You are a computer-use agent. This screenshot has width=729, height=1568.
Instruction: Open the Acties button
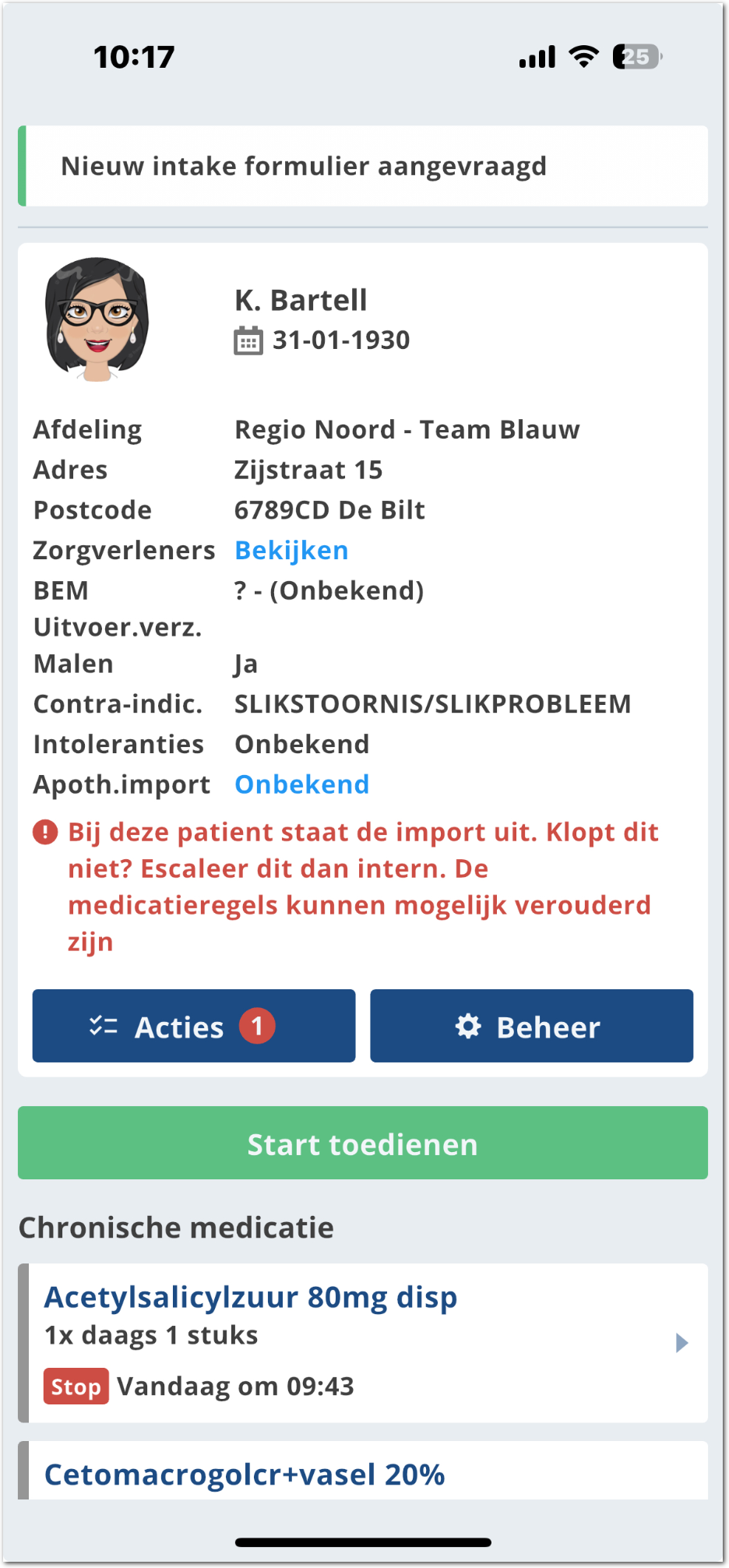click(x=193, y=1026)
